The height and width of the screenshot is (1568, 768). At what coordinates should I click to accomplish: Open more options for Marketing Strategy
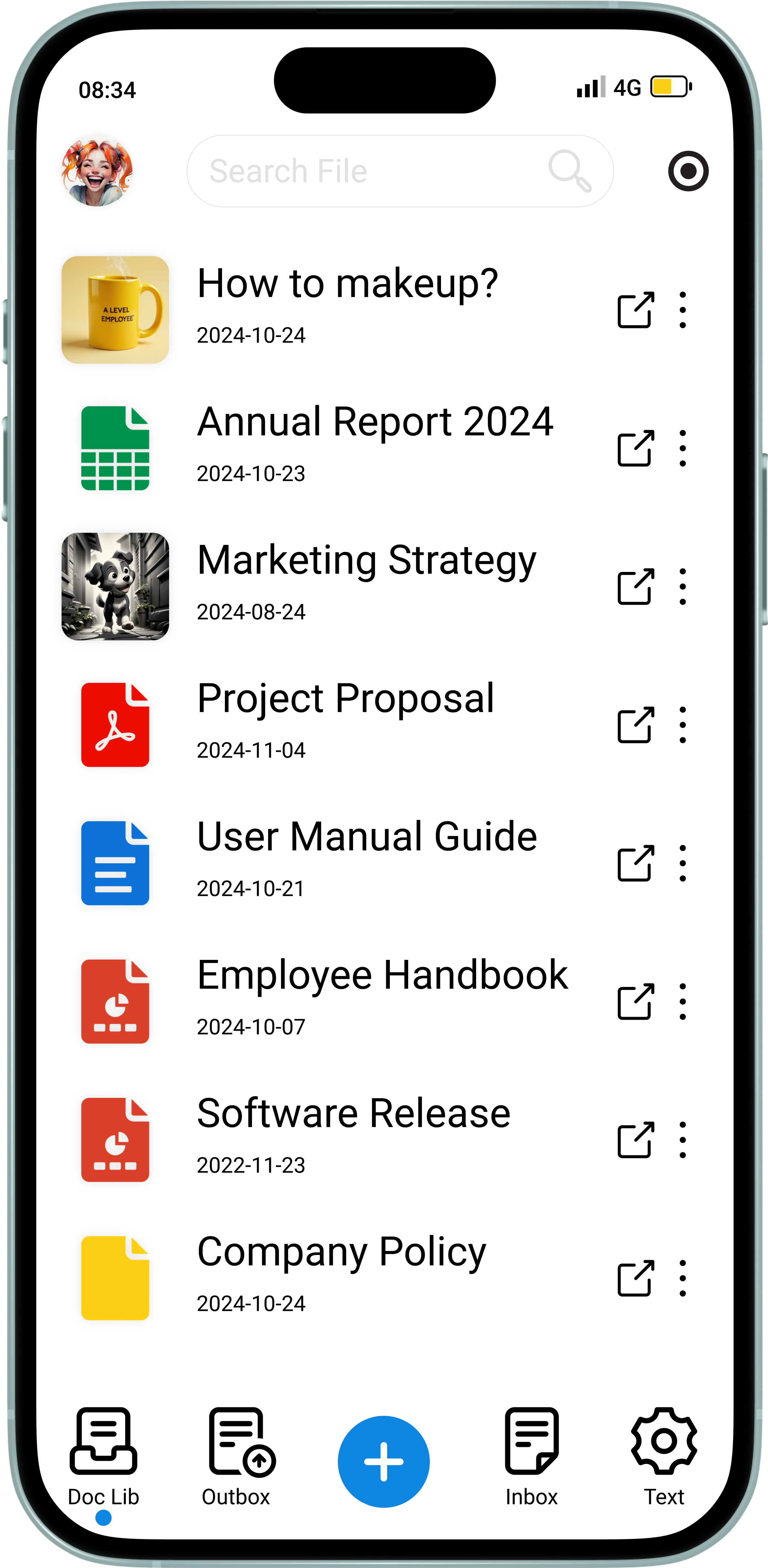683,587
